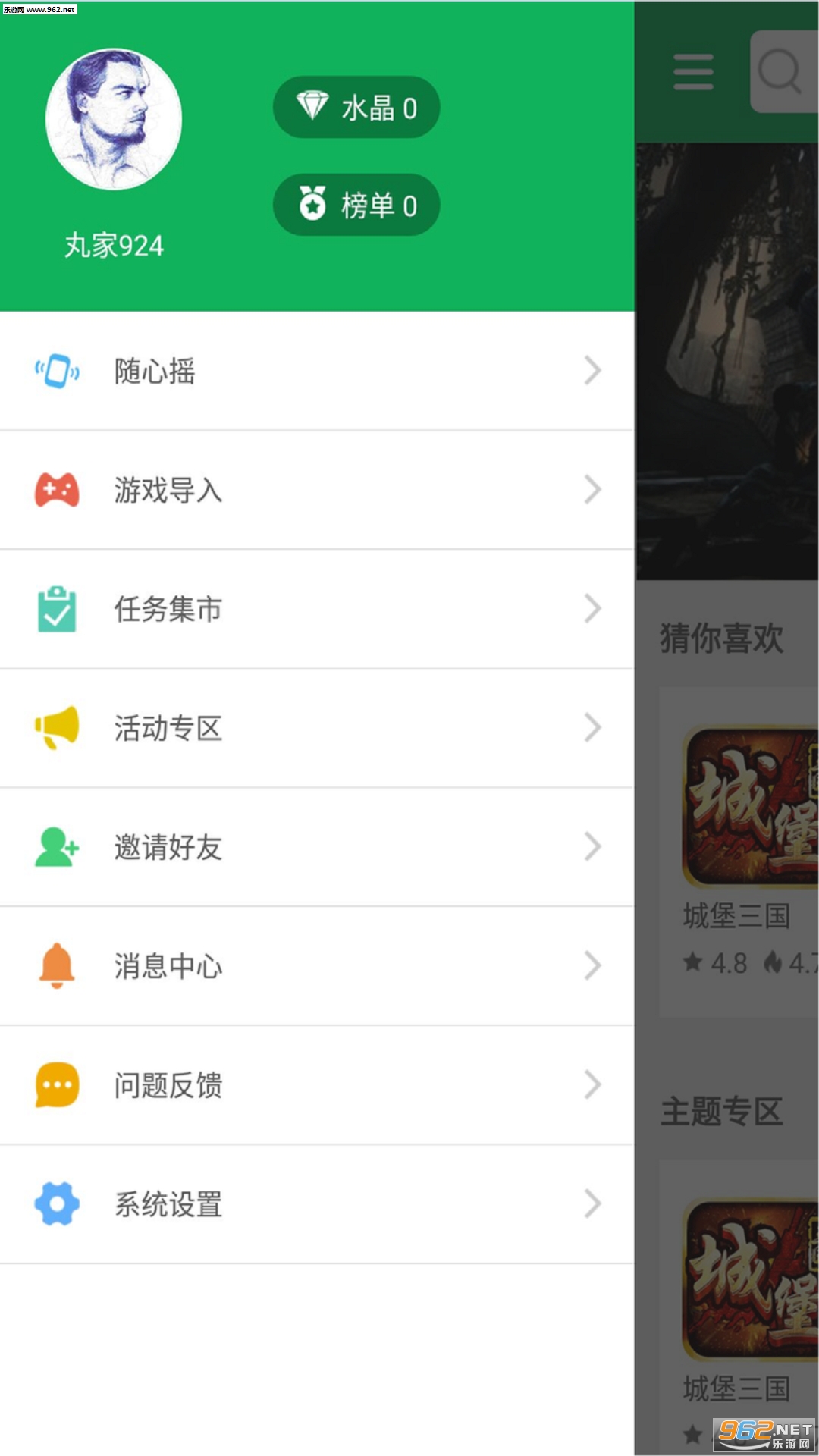View 消息中心 messages
This screenshot has height=1456, width=819.
[x=317, y=966]
